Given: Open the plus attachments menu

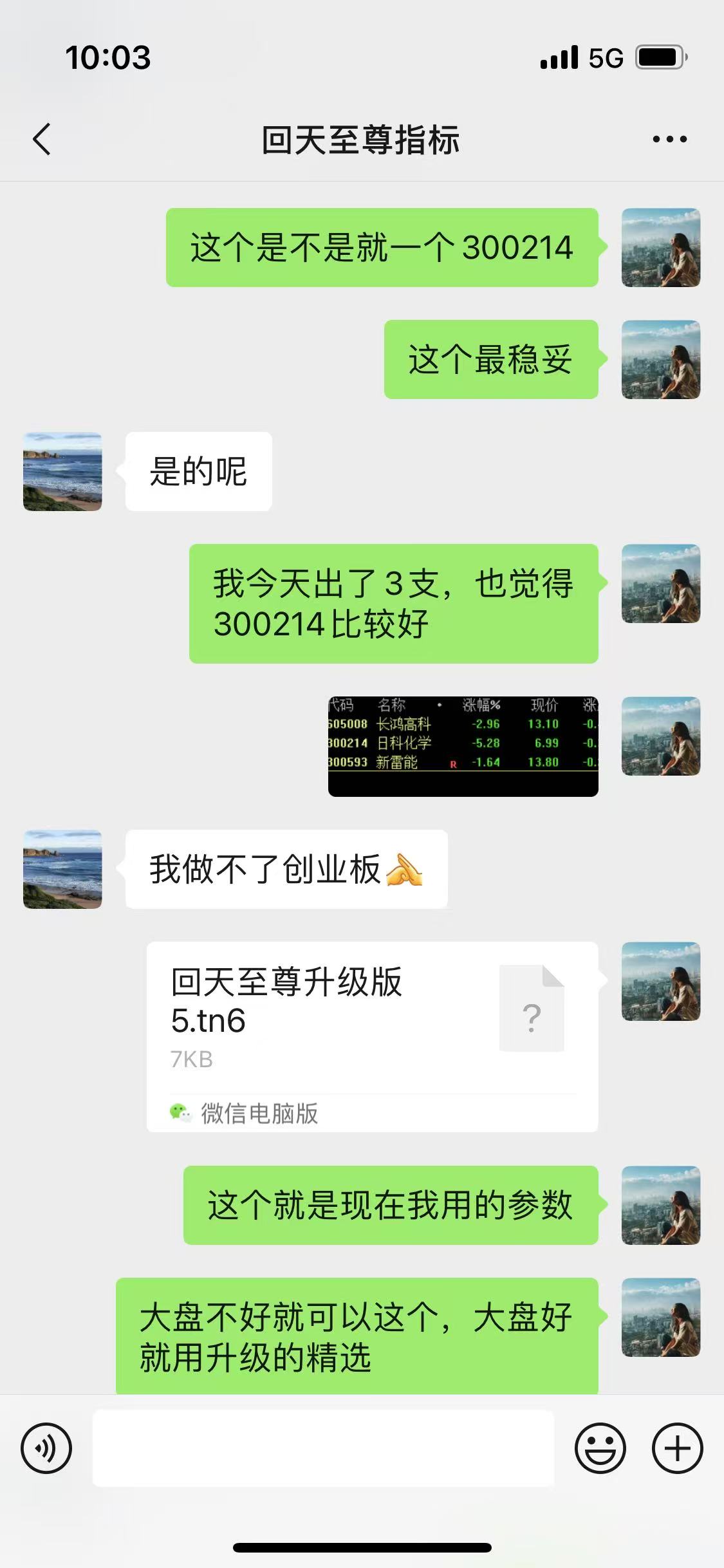Looking at the screenshot, I should [677, 1448].
